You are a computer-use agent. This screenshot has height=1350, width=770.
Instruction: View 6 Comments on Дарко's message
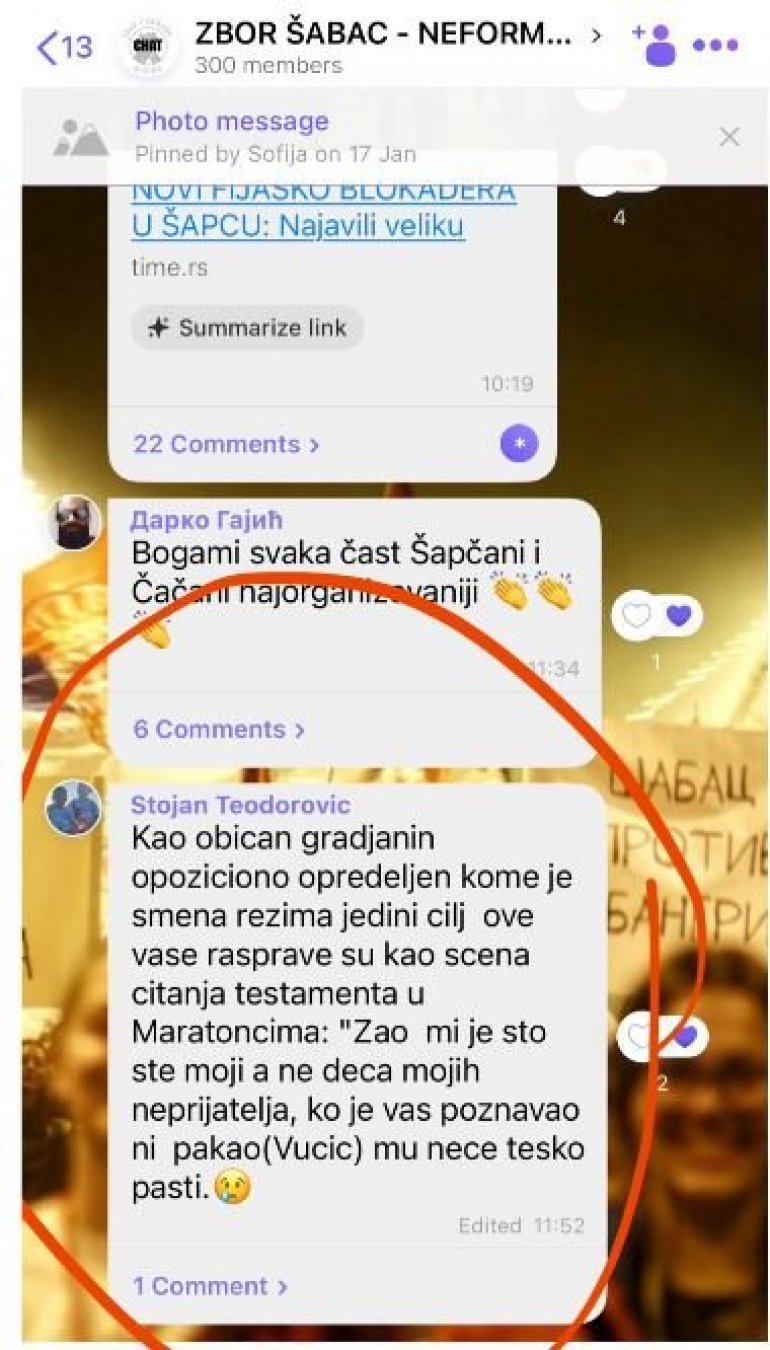pyautogui.click(x=219, y=729)
